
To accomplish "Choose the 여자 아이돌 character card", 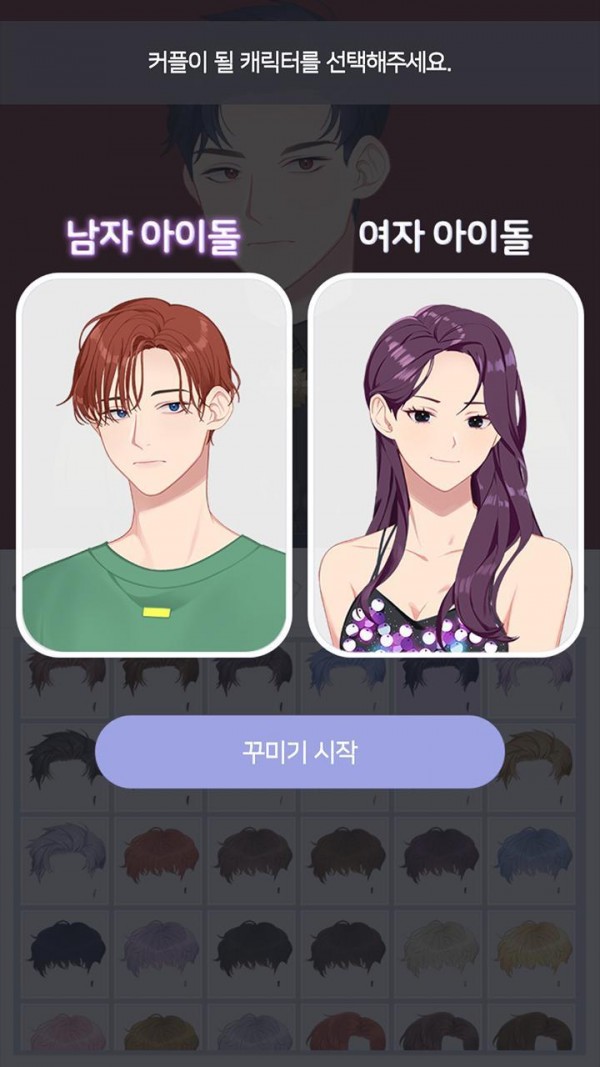I will coord(445,465).
